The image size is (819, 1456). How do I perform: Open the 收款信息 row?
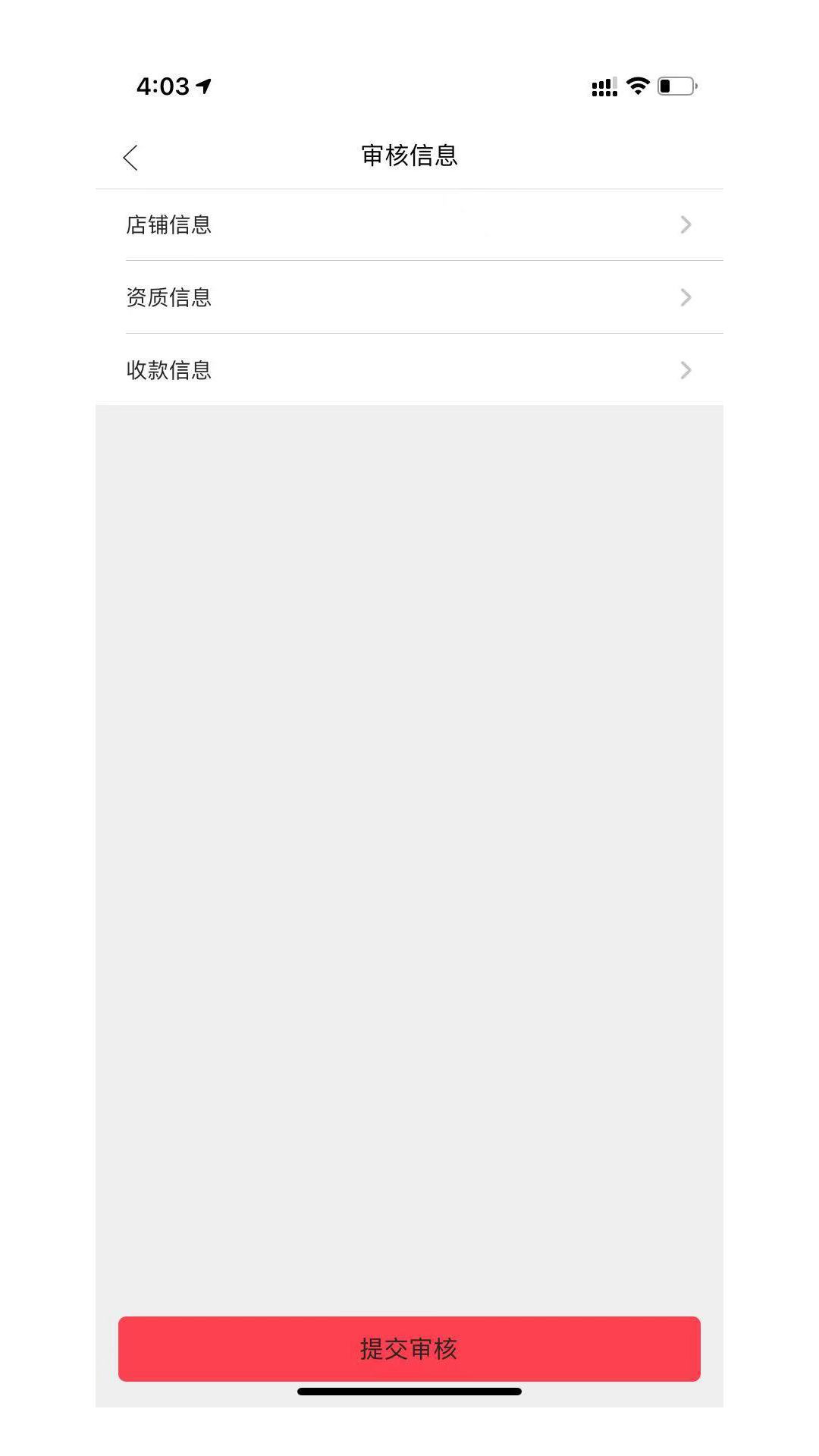pyautogui.click(x=409, y=370)
